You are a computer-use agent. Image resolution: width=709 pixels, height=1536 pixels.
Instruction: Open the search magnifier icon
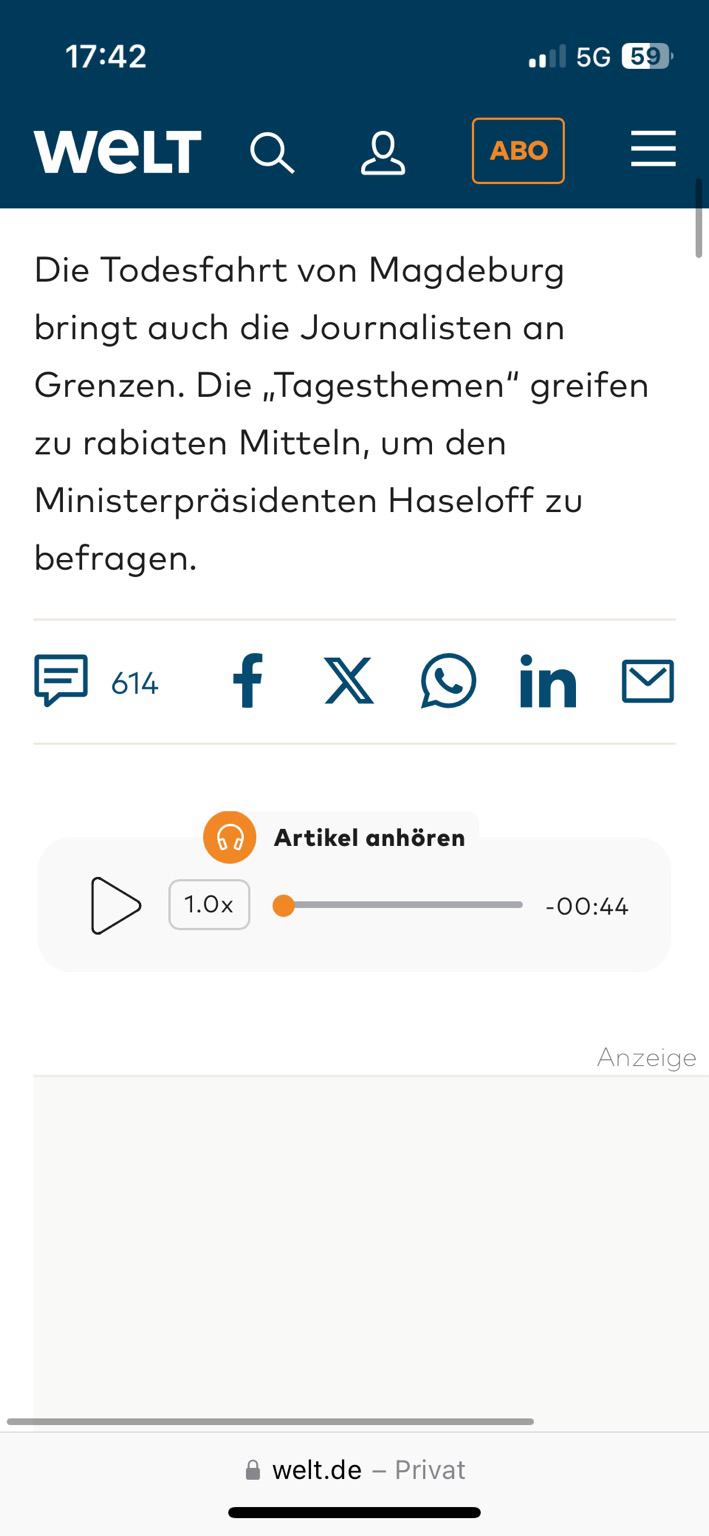pyautogui.click(x=272, y=152)
